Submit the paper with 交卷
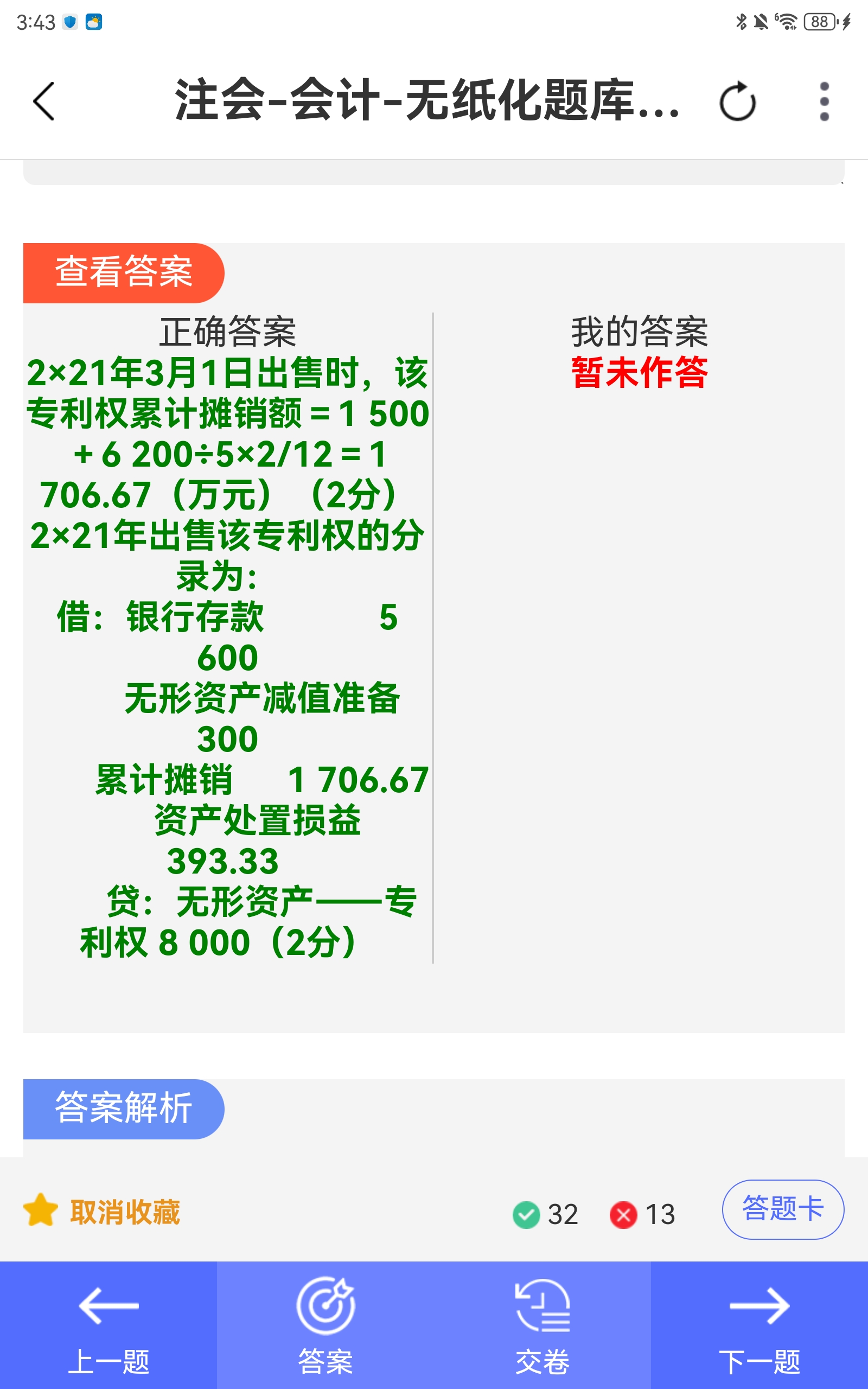 542,1326
